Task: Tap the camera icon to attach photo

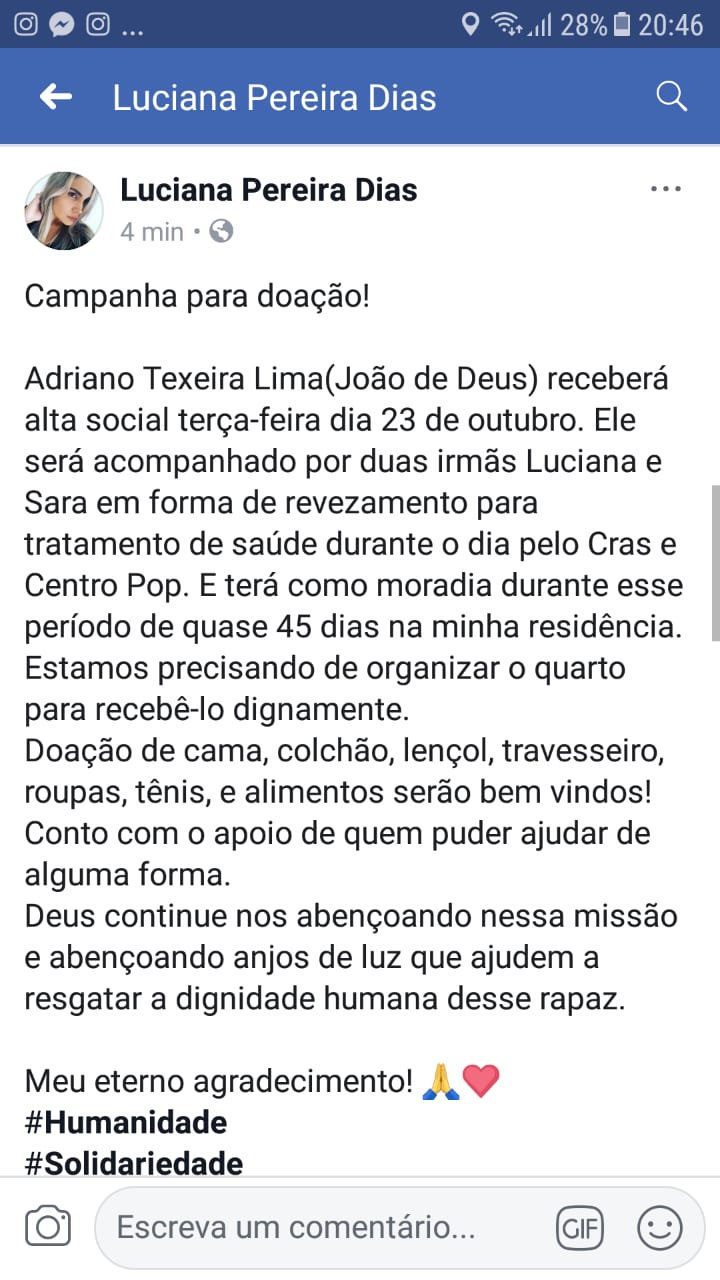Action: (48, 1227)
